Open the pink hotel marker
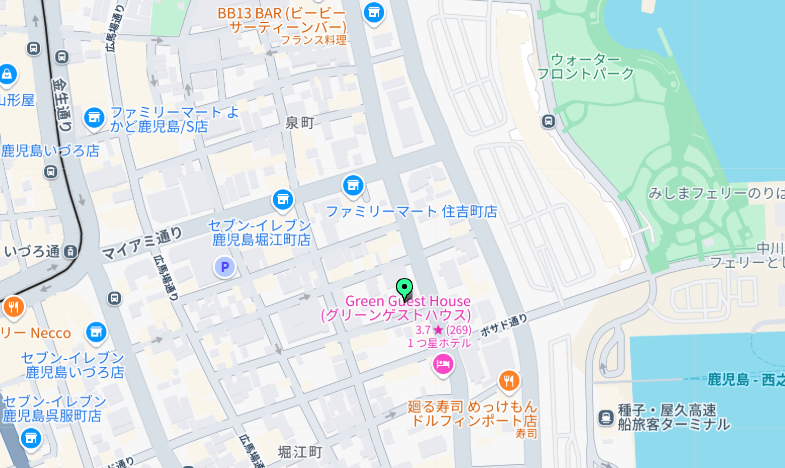Image resolution: width=785 pixels, height=468 pixels. pos(443,365)
